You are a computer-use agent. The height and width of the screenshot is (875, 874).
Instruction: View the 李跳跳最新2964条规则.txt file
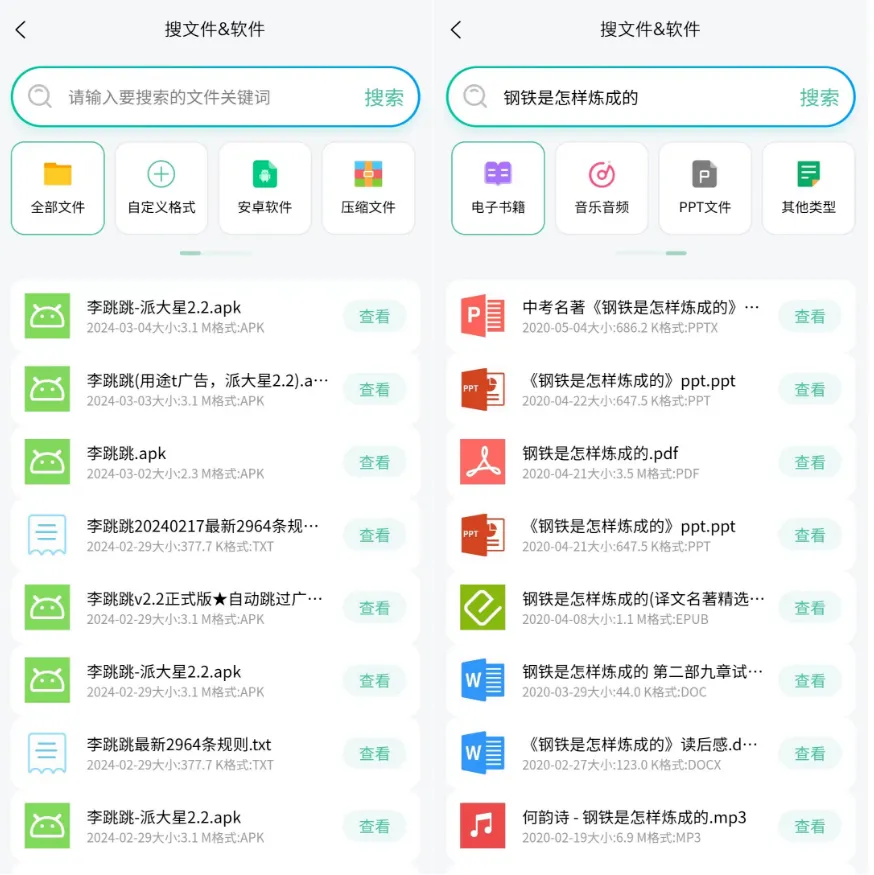click(374, 754)
